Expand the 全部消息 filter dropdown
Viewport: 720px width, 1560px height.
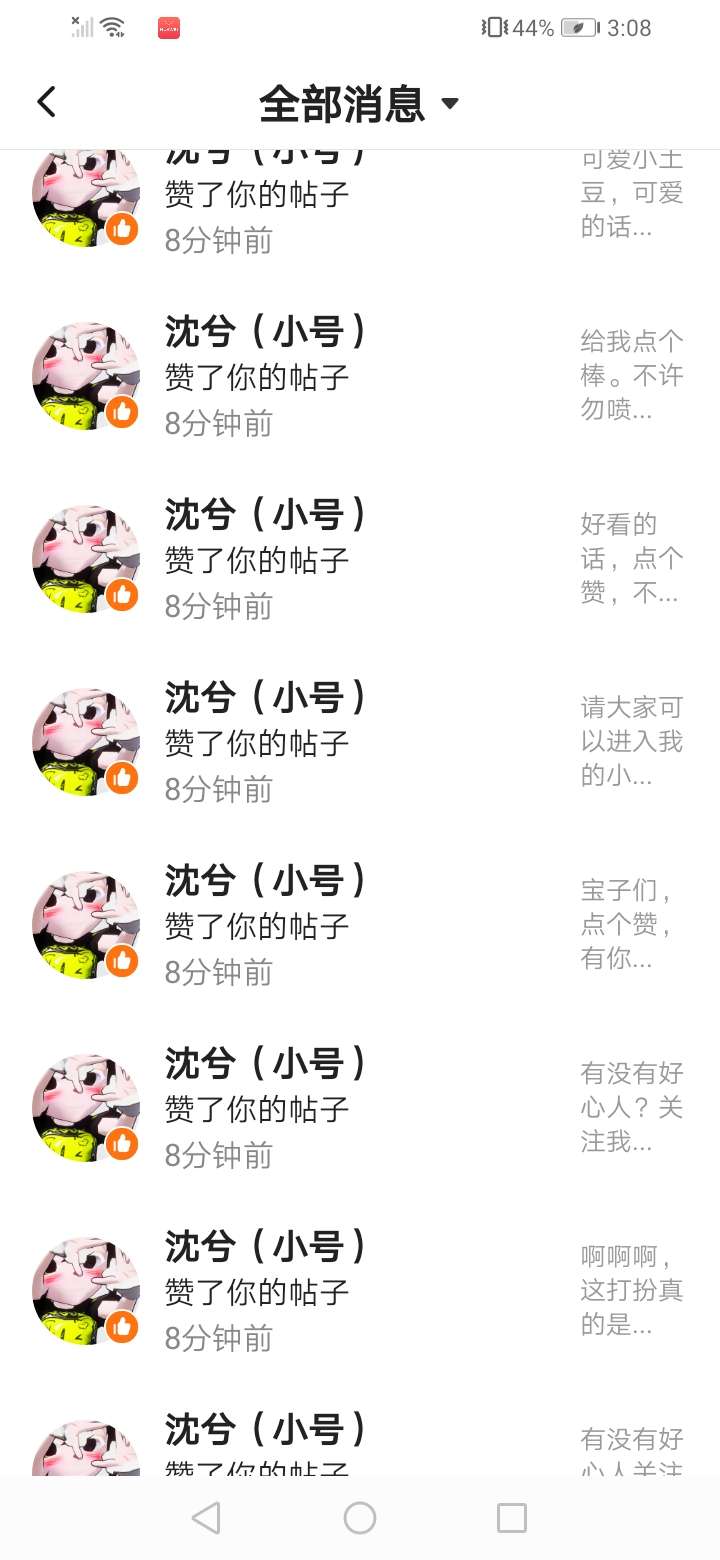pos(359,104)
